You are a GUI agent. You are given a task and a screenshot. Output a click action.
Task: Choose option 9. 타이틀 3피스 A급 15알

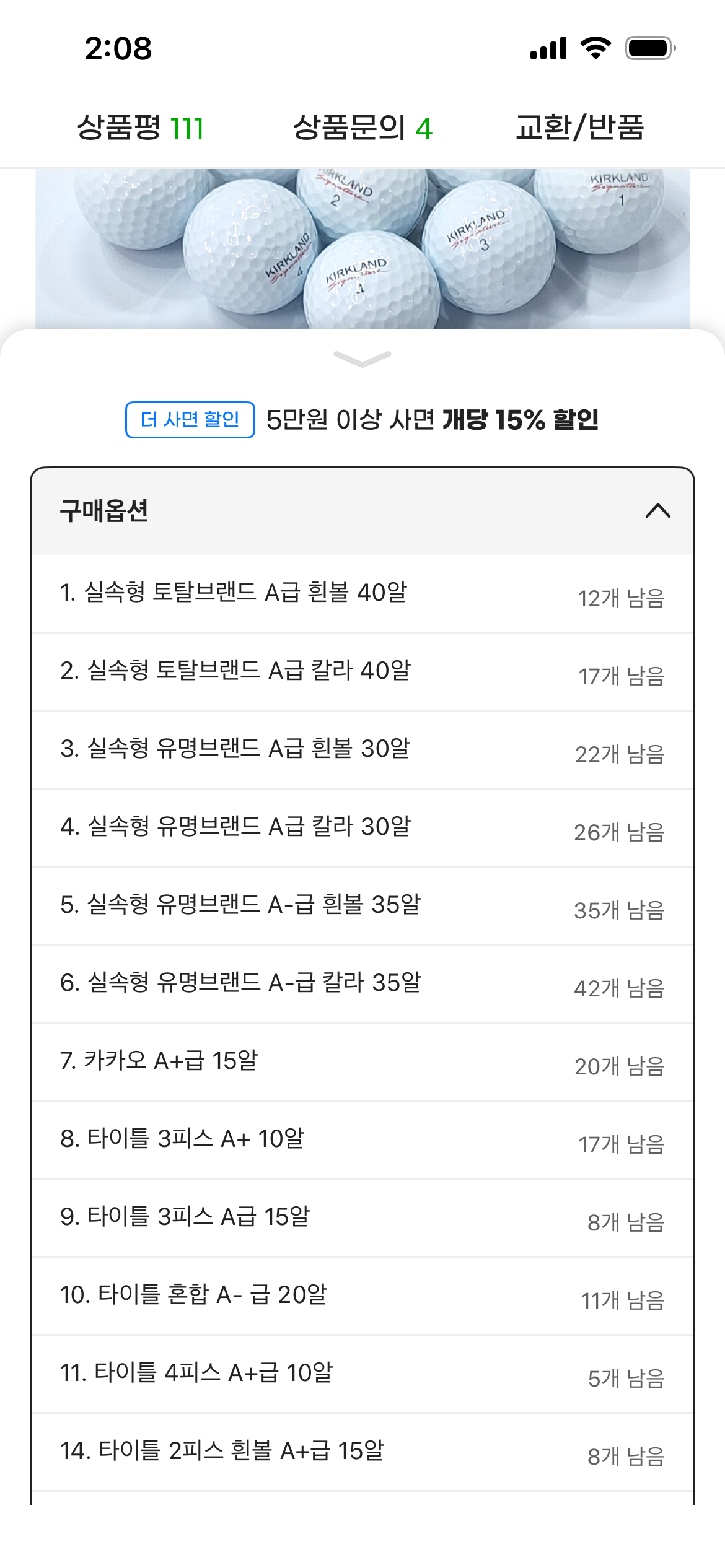362,1218
